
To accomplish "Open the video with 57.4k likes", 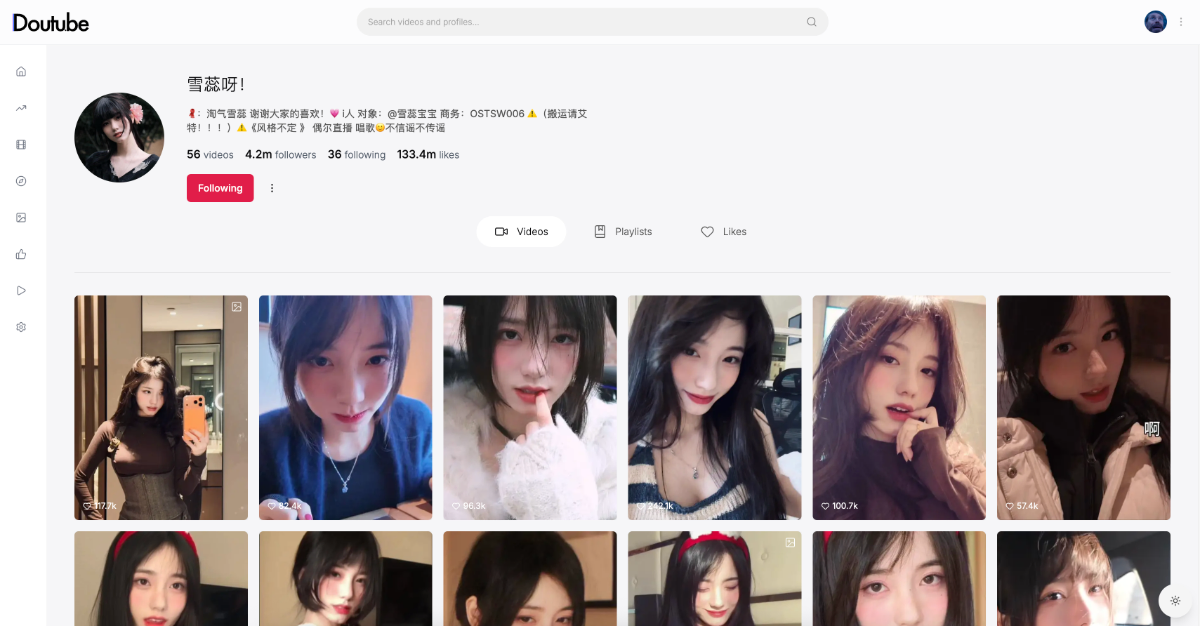I will (1083, 407).
